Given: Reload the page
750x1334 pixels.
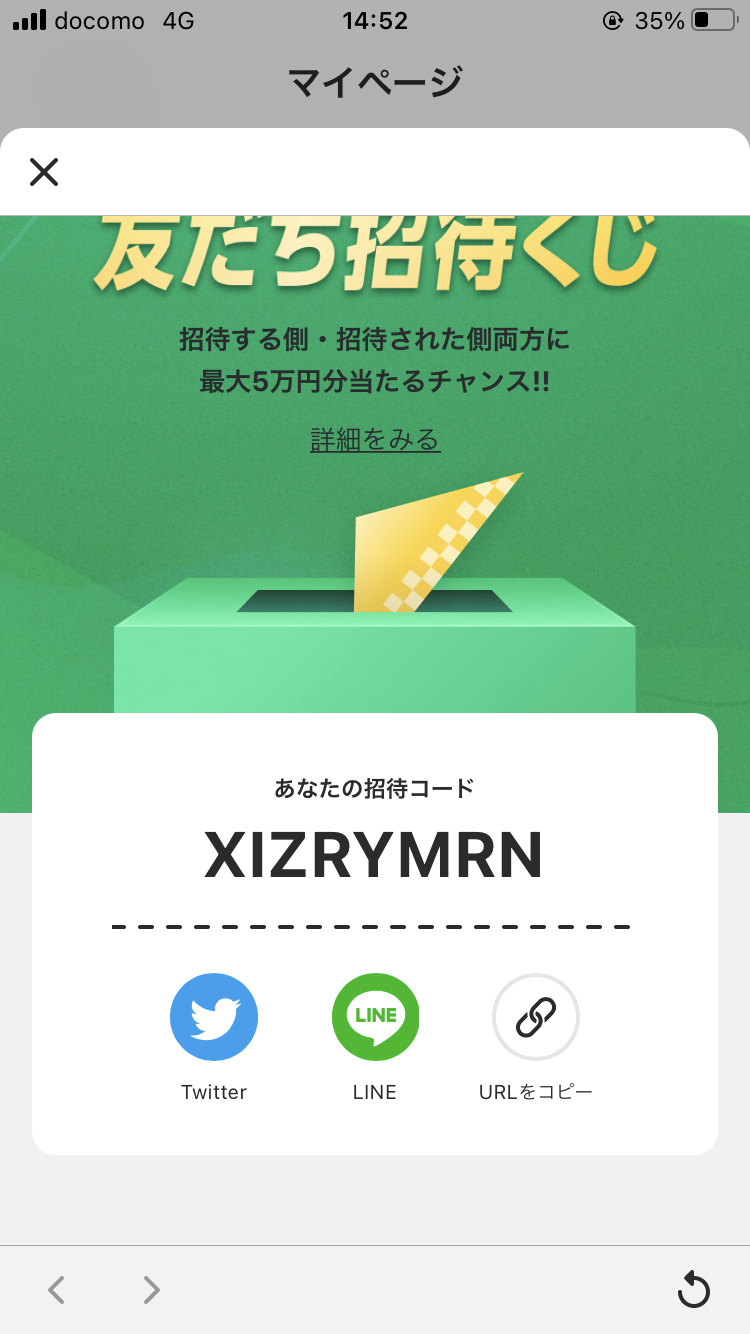Looking at the screenshot, I should pos(693,1290).
